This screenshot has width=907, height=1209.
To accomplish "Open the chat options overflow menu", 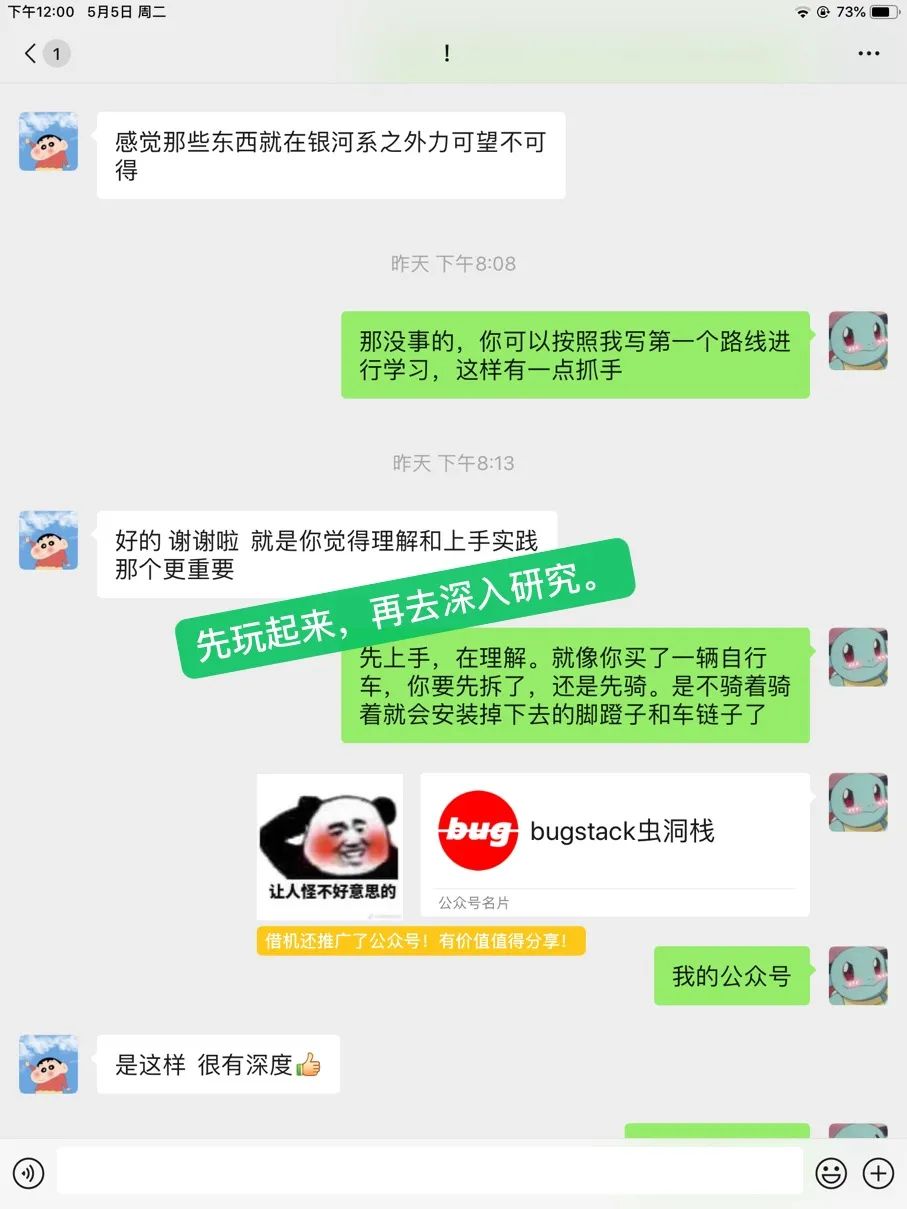I will (869, 53).
